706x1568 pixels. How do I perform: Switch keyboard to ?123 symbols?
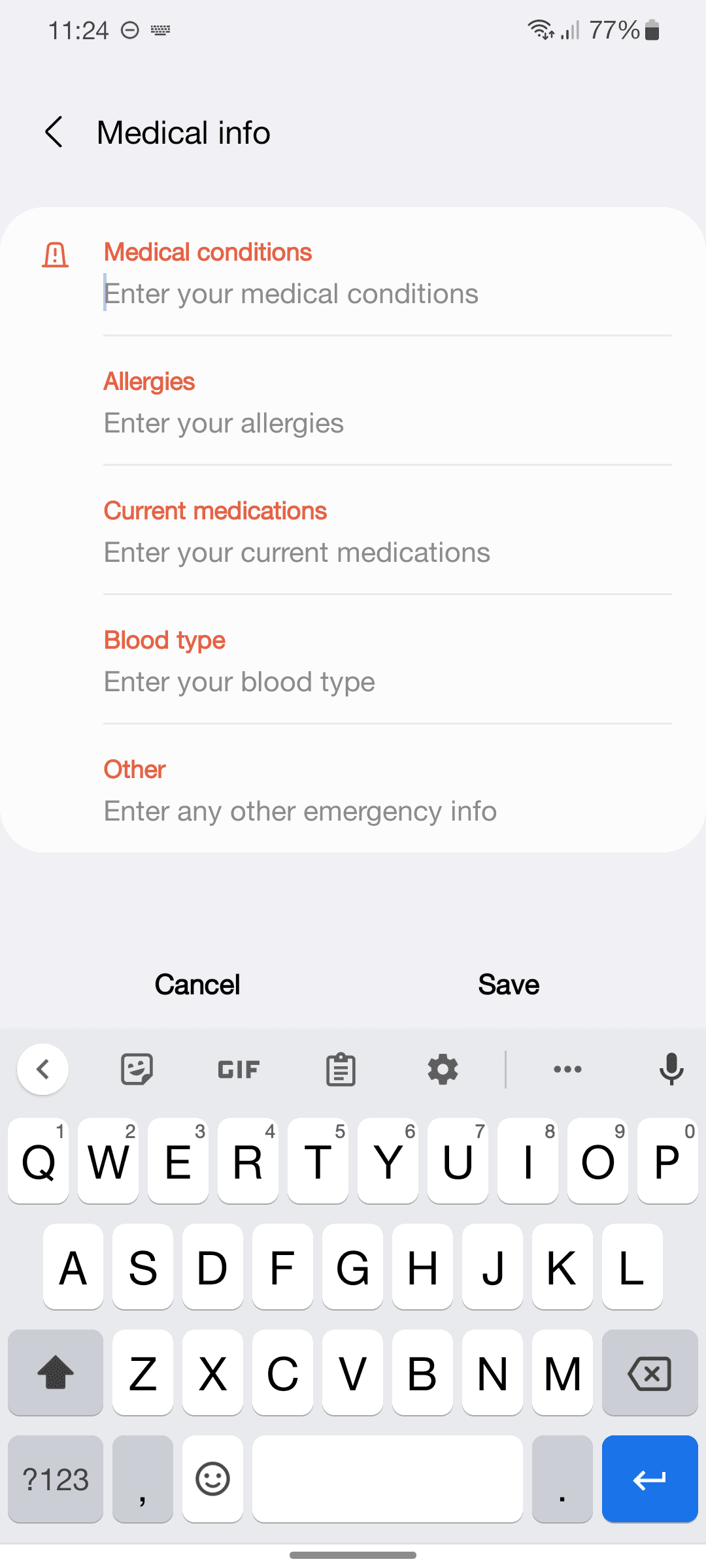tap(56, 1479)
